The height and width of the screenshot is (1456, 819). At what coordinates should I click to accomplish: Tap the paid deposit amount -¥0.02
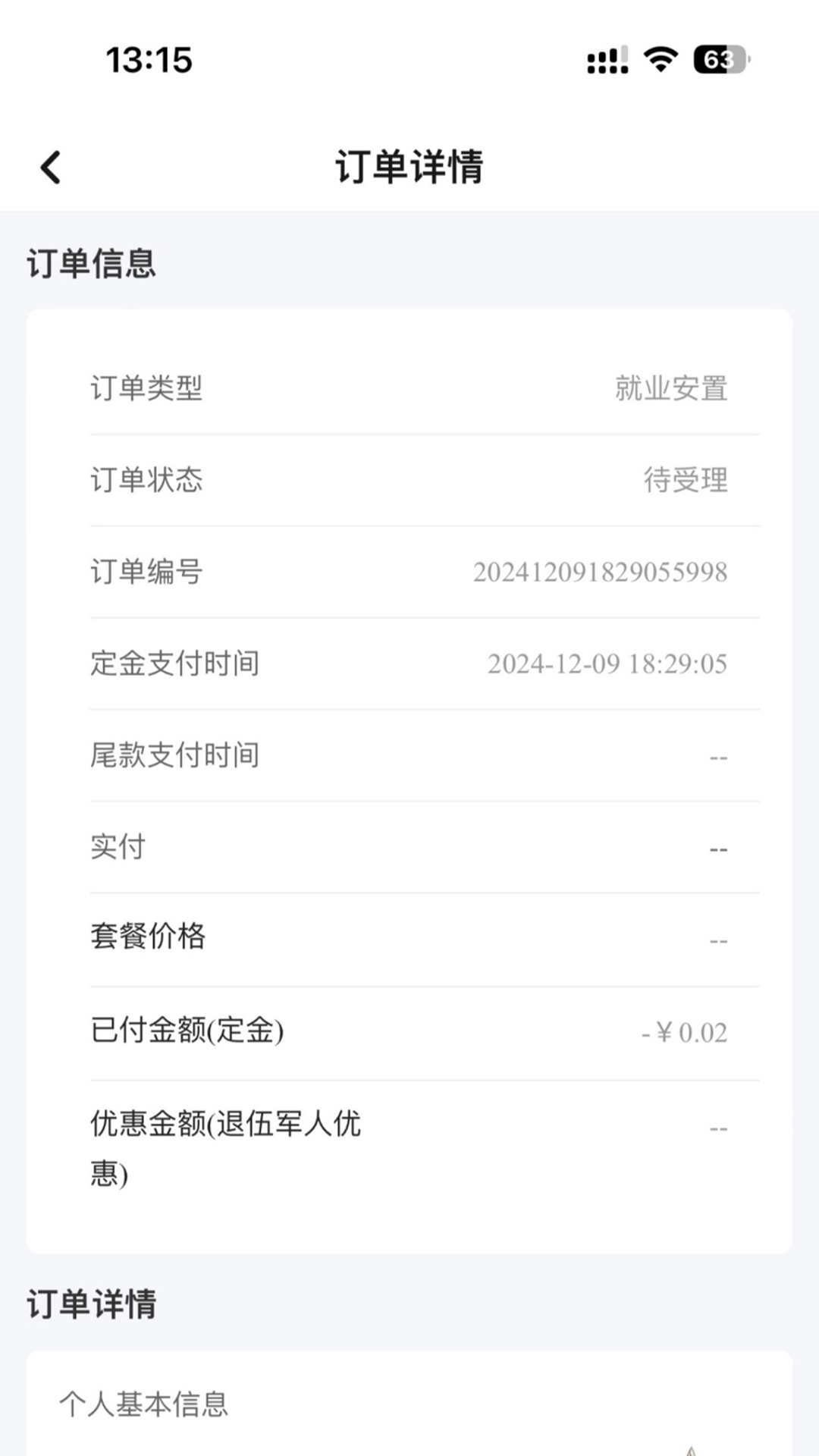click(685, 1031)
